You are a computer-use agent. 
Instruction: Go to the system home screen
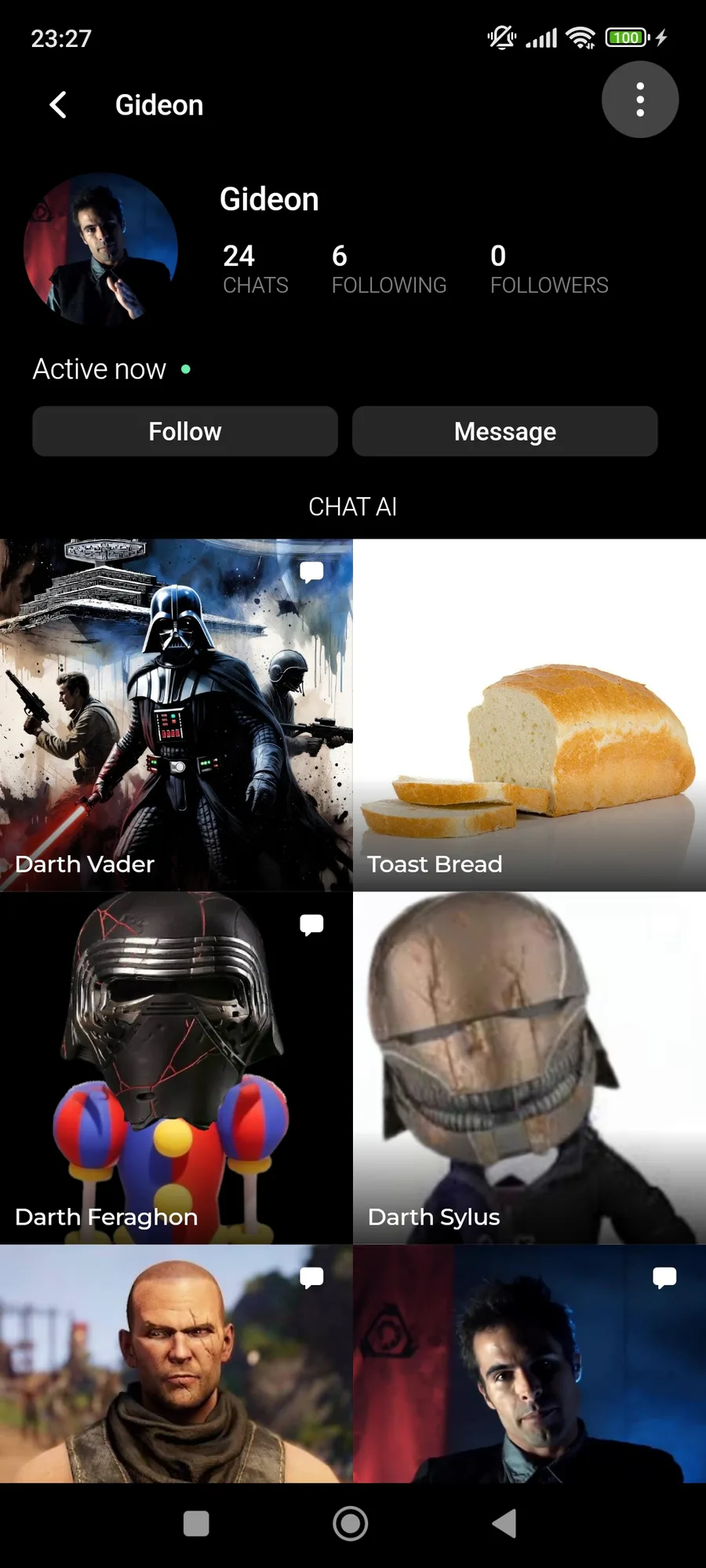click(351, 1523)
